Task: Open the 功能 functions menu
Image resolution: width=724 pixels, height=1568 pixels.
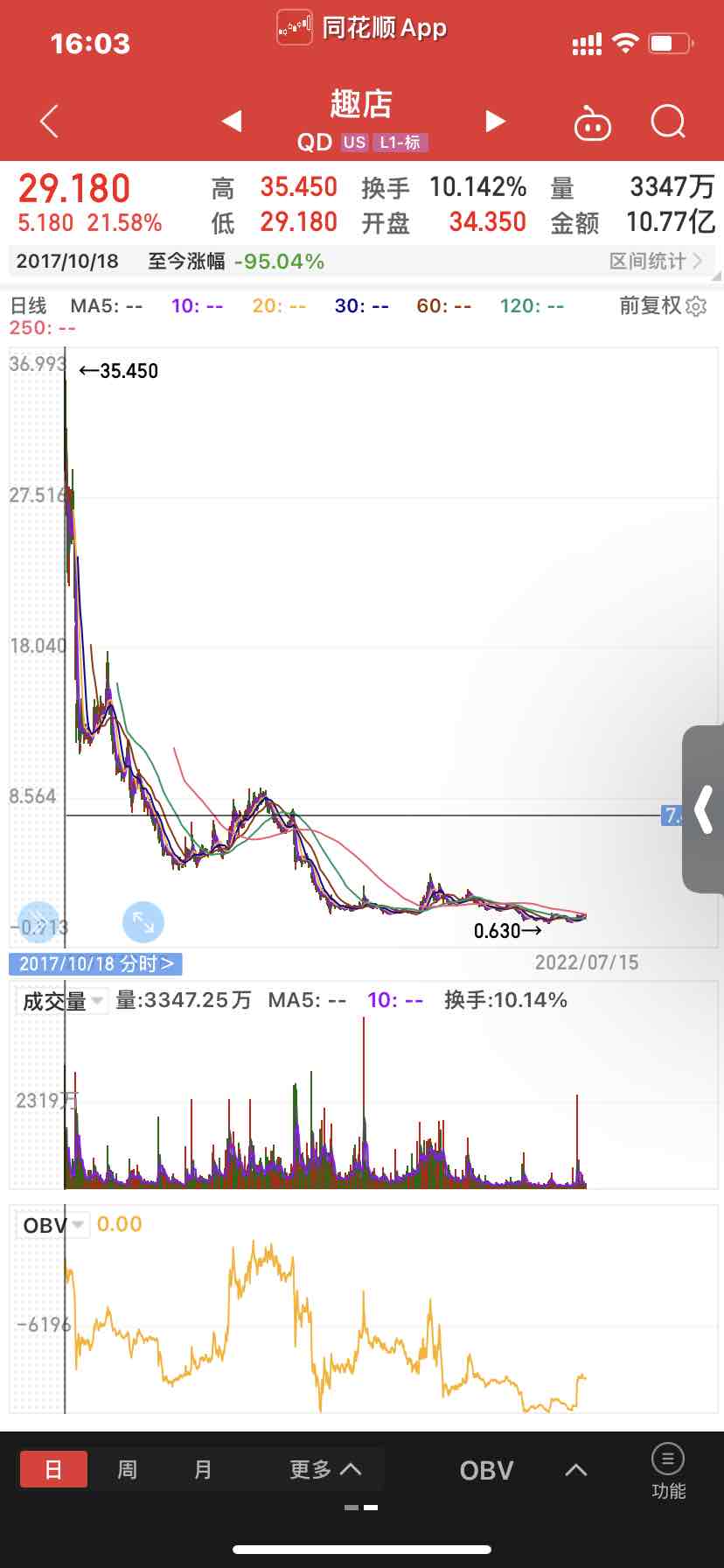Action: [668, 1472]
